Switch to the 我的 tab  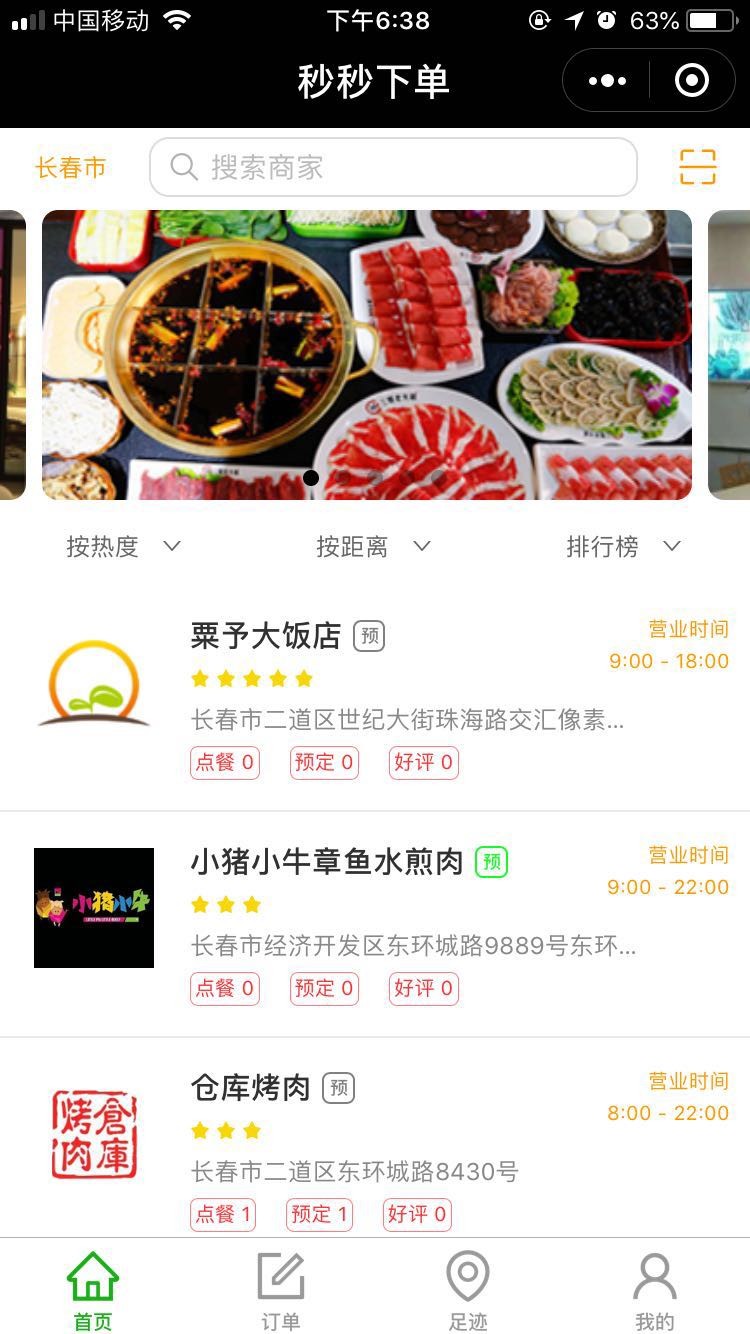(x=655, y=1291)
